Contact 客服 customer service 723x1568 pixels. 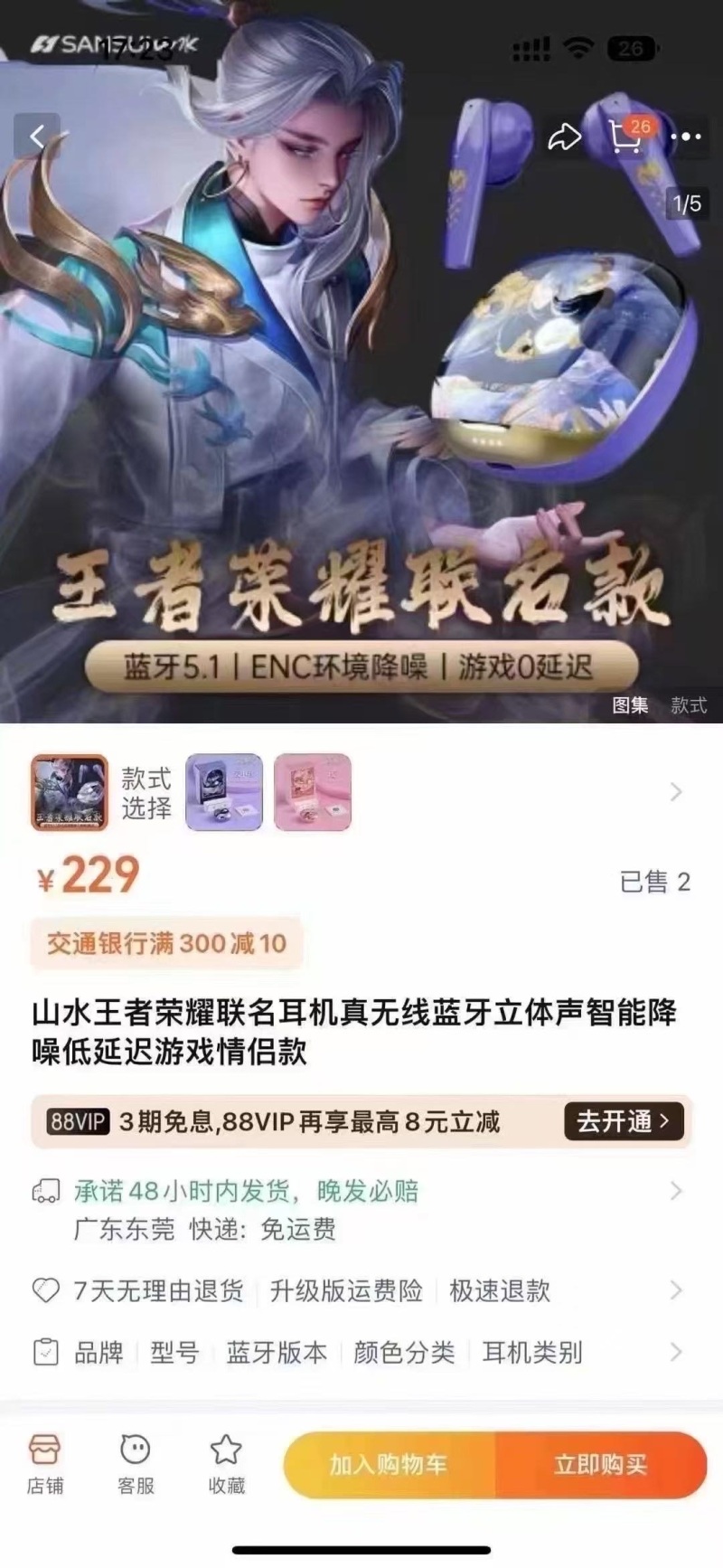coord(136,1463)
